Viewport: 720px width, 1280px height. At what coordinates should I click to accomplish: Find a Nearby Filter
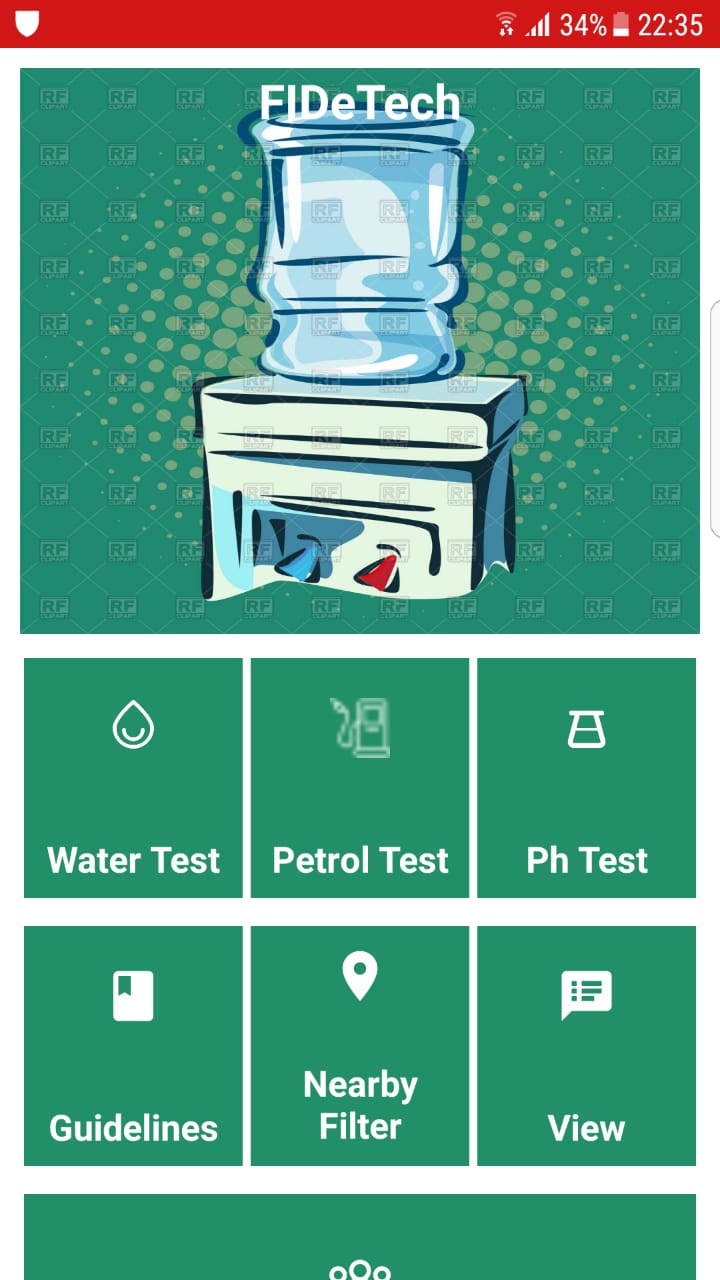[360, 1046]
